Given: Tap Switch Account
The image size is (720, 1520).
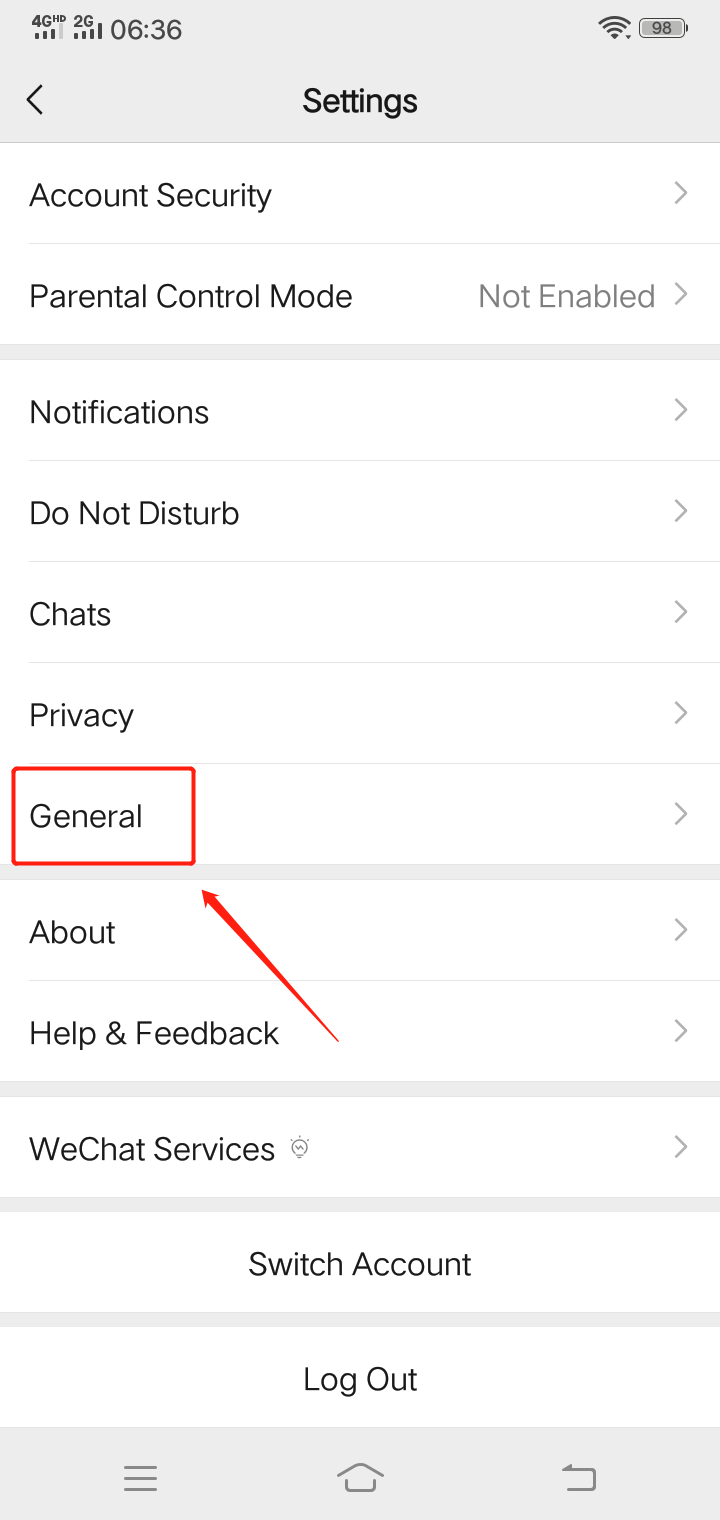Looking at the screenshot, I should 360,1264.
